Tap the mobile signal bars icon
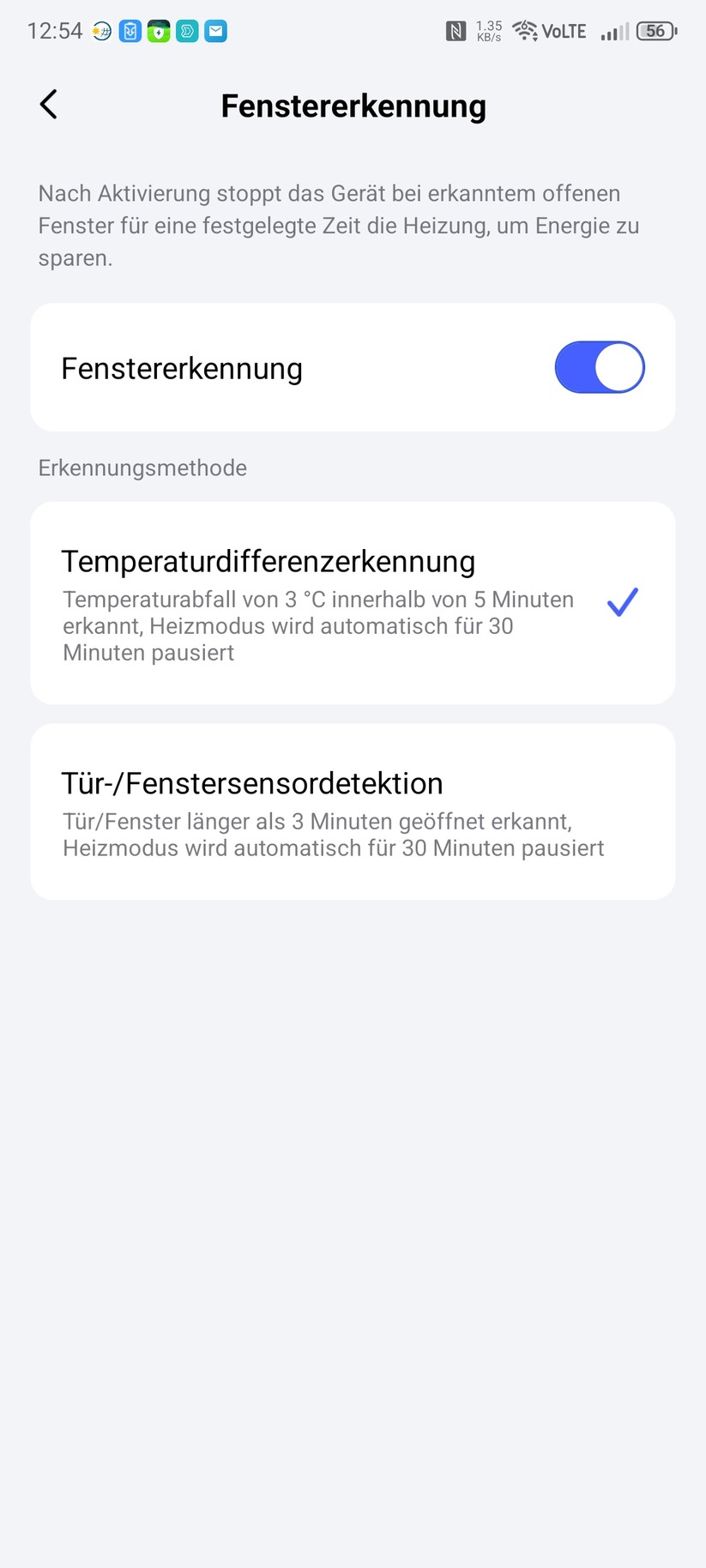 tap(614, 31)
